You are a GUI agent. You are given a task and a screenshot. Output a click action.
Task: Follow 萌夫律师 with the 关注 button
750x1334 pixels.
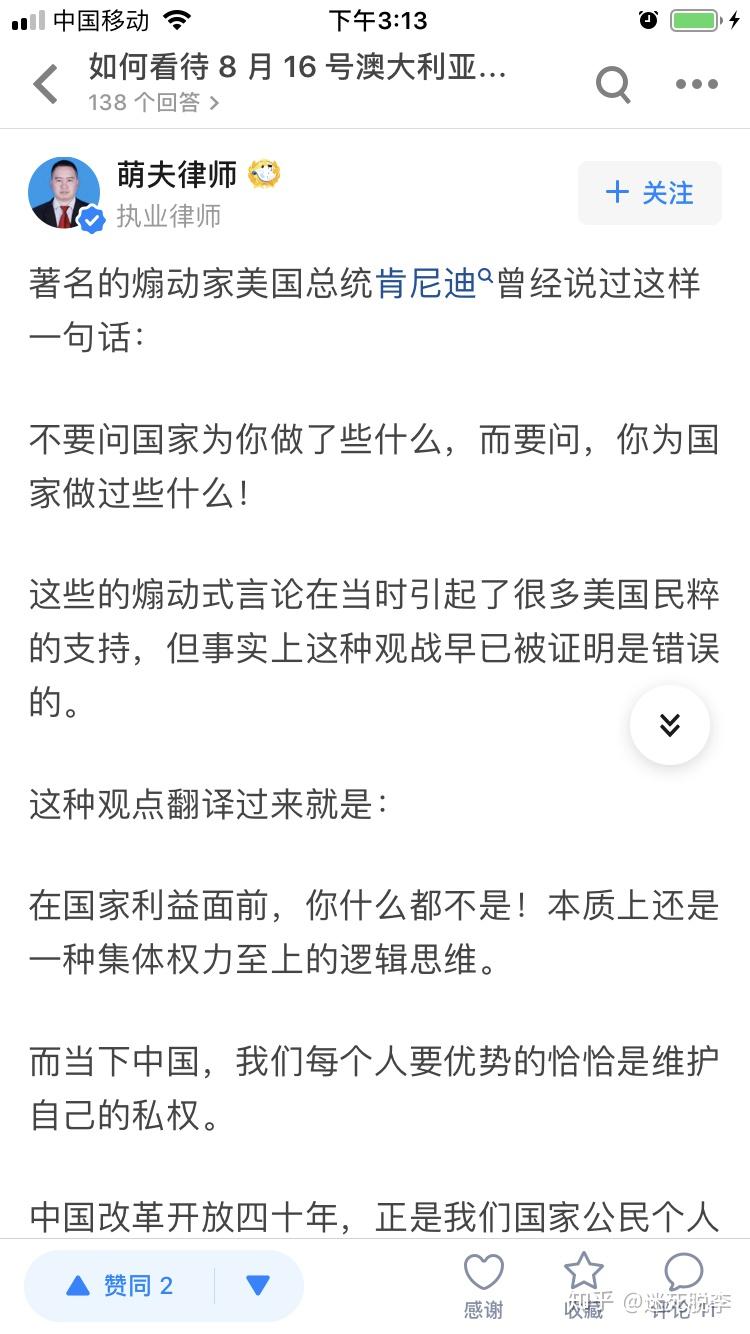(649, 193)
